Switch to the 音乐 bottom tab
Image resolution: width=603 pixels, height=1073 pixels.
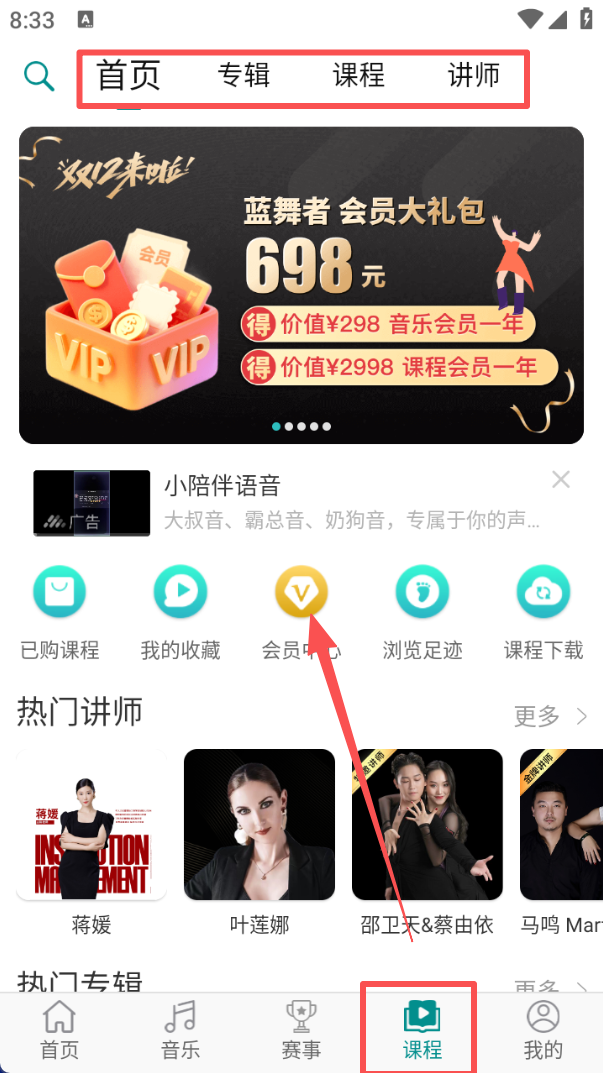pos(180,1031)
